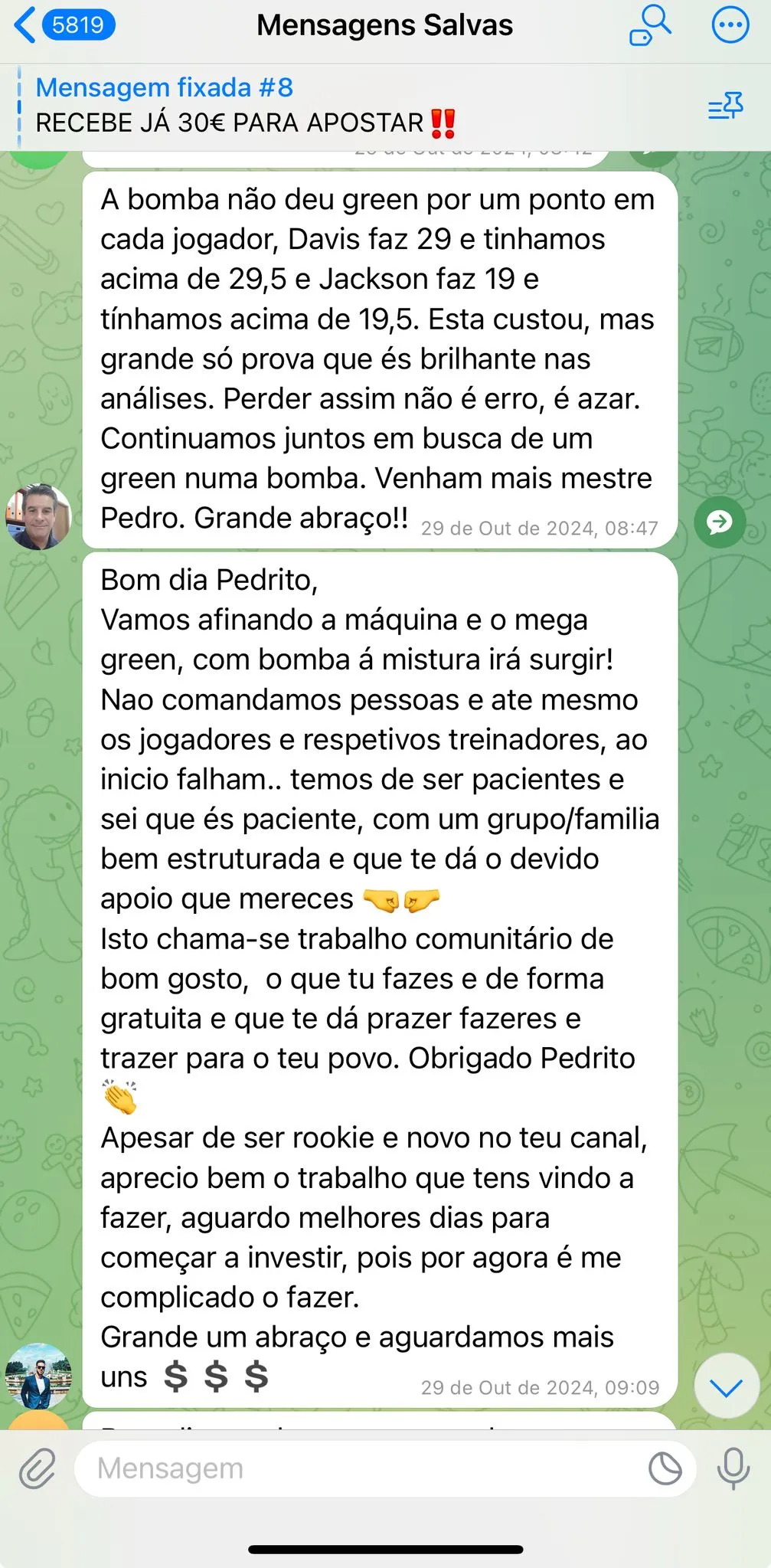Go back to the chat list
The height and width of the screenshot is (1568, 771).
(63, 25)
